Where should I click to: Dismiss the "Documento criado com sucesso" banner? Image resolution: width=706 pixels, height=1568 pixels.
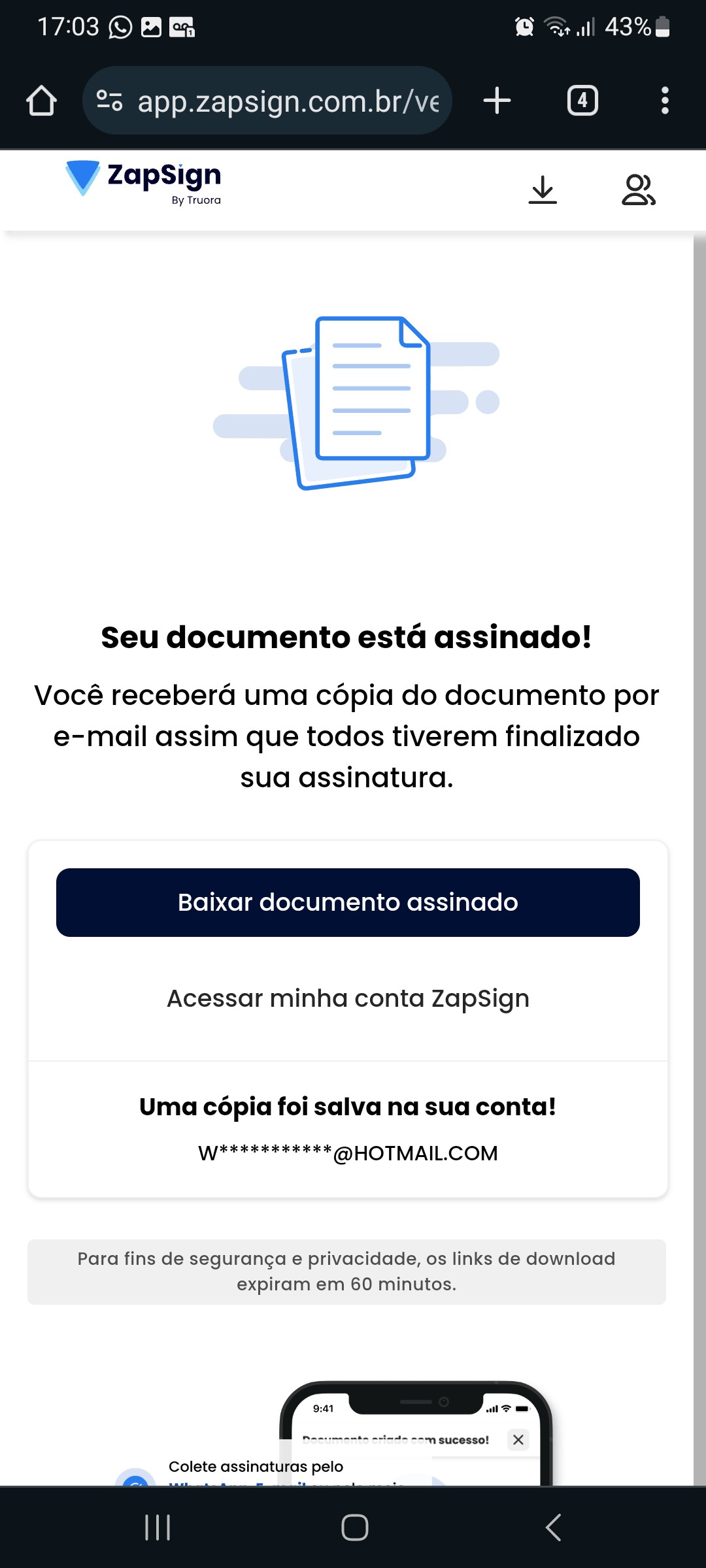pyautogui.click(x=518, y=1439)
